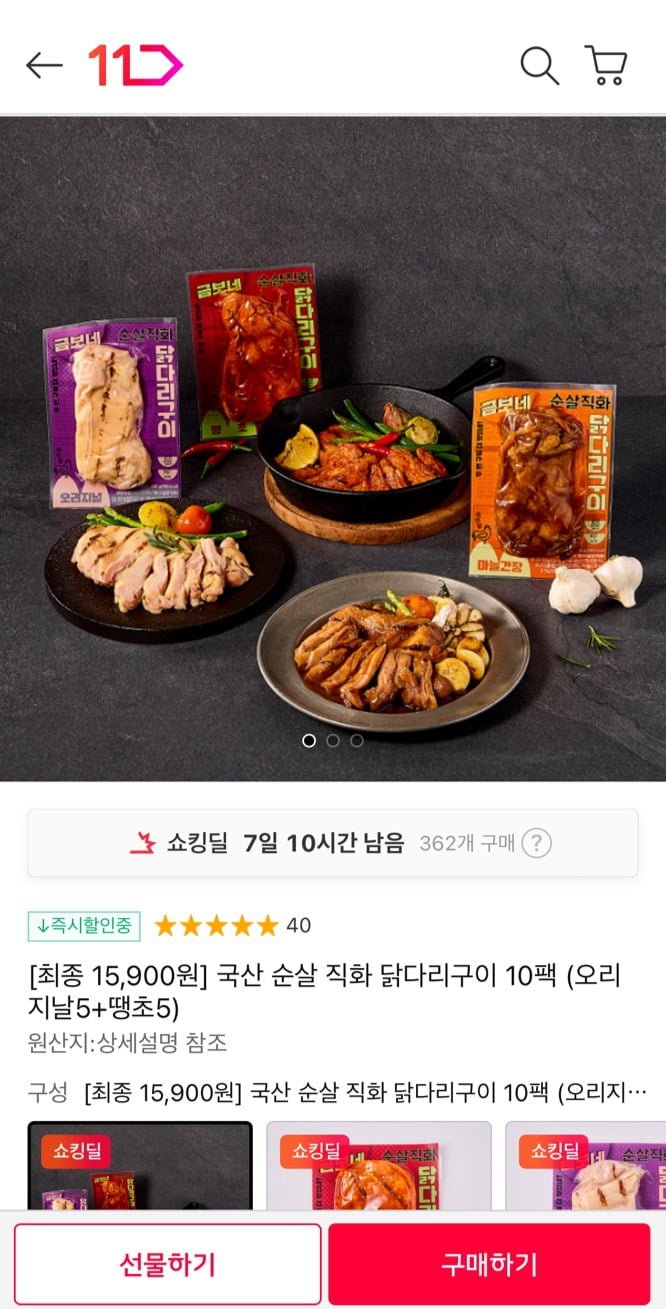Screen dimensions: 666x1309
Task: Tap the main chicken product image
Action: [333, 448]
